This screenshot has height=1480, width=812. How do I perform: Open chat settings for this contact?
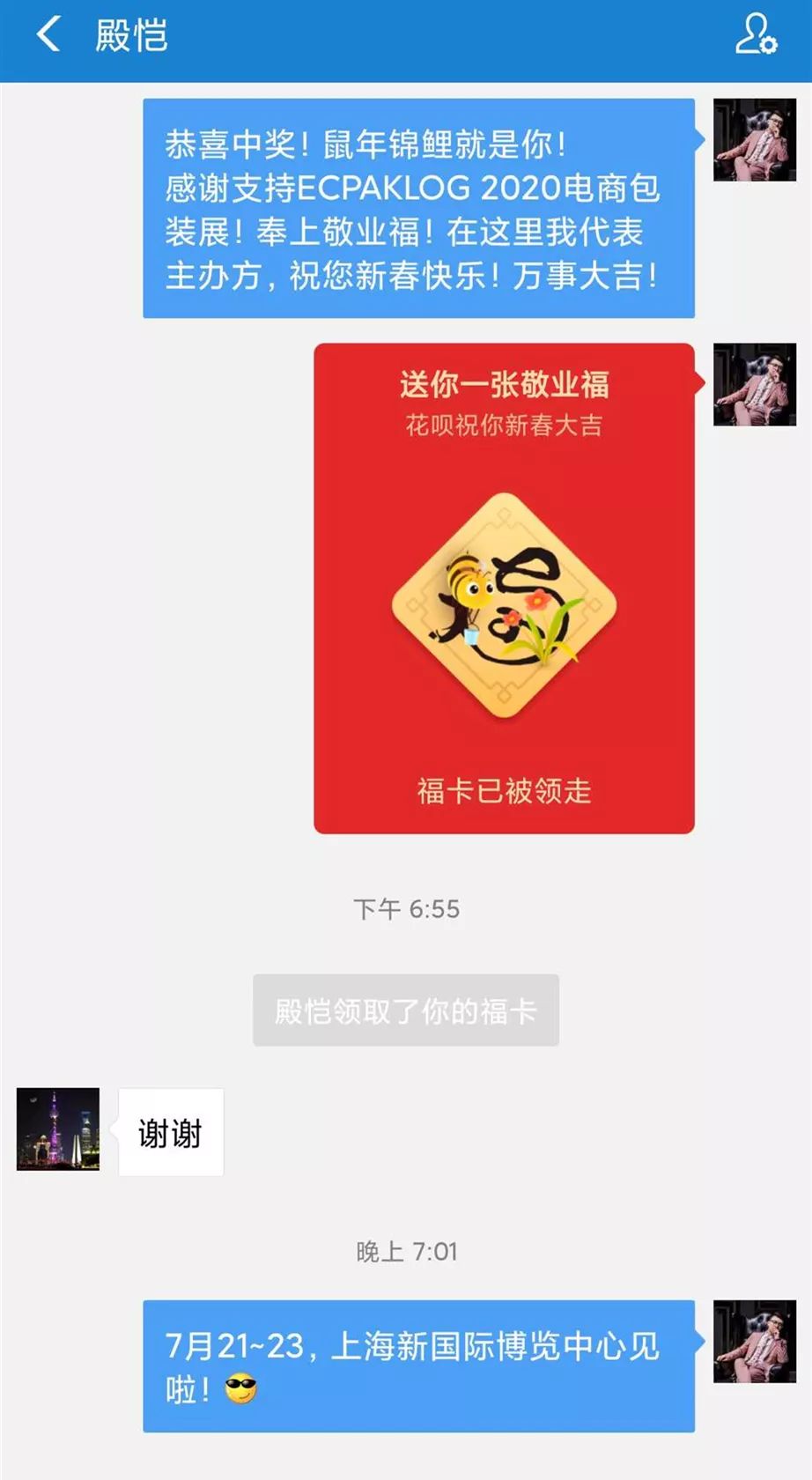coord(755,35)
